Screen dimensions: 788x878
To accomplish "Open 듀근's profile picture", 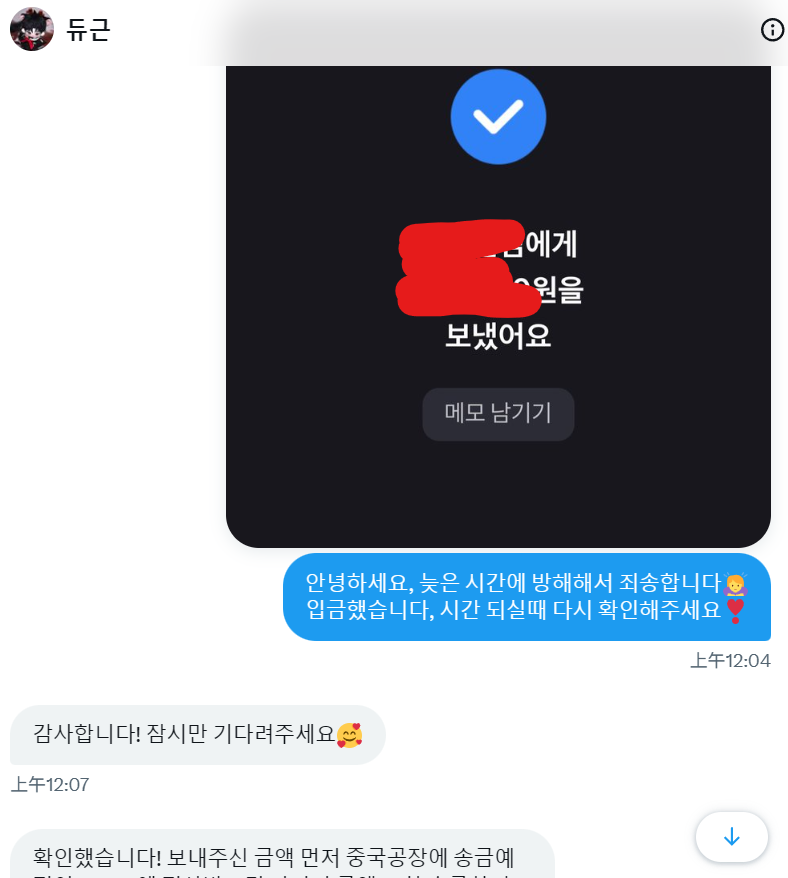I will coord(32,29).
